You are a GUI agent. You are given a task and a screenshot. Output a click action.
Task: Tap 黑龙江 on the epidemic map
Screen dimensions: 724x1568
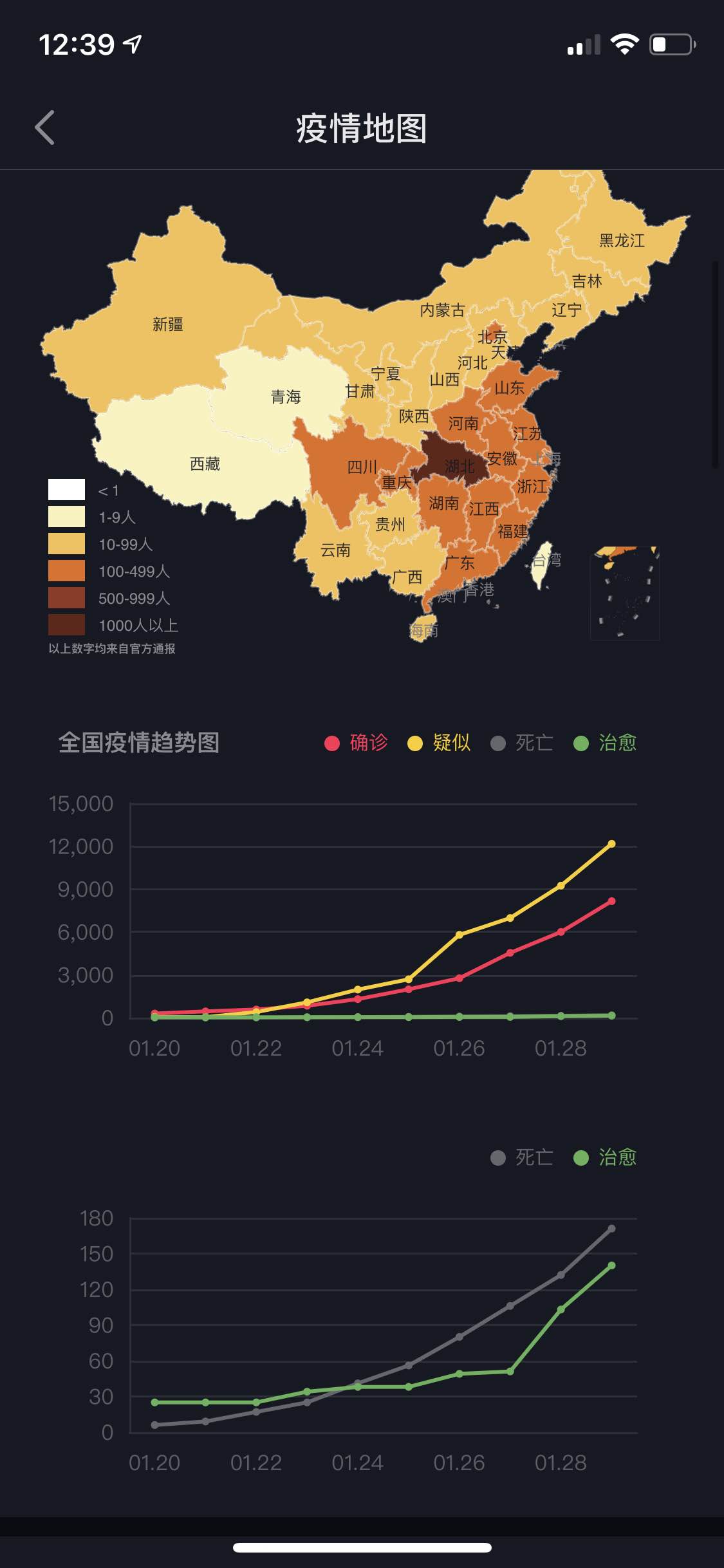pyautogui.click(x=622, y=240)
